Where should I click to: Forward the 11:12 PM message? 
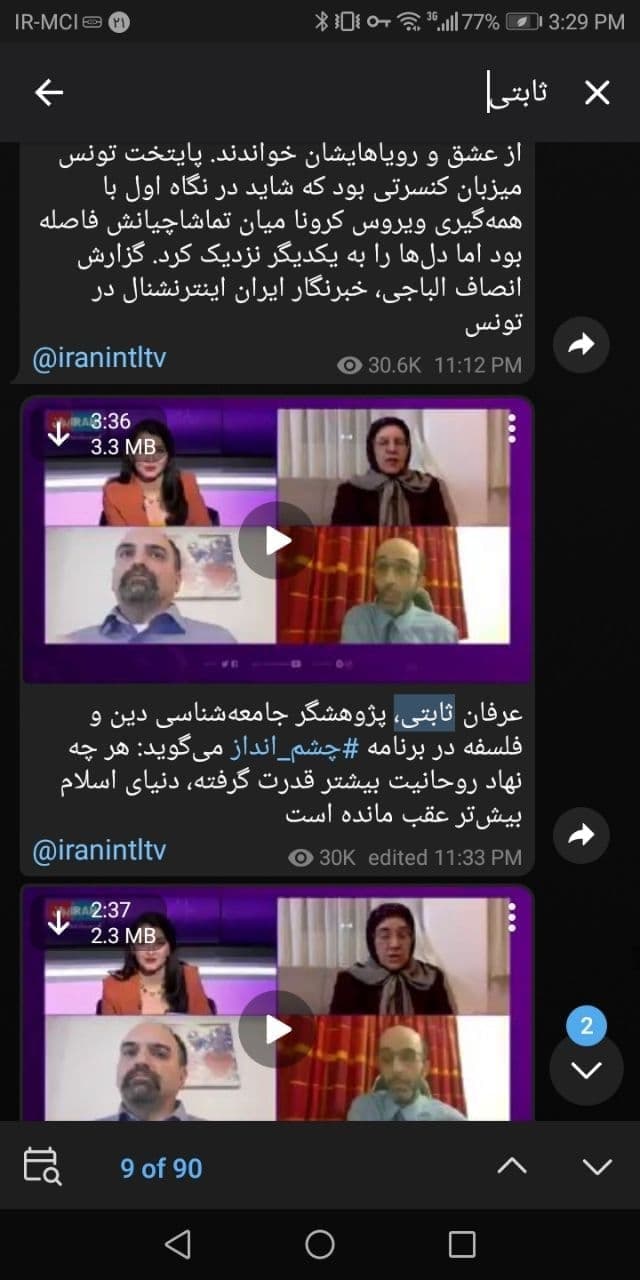(581, 343)
